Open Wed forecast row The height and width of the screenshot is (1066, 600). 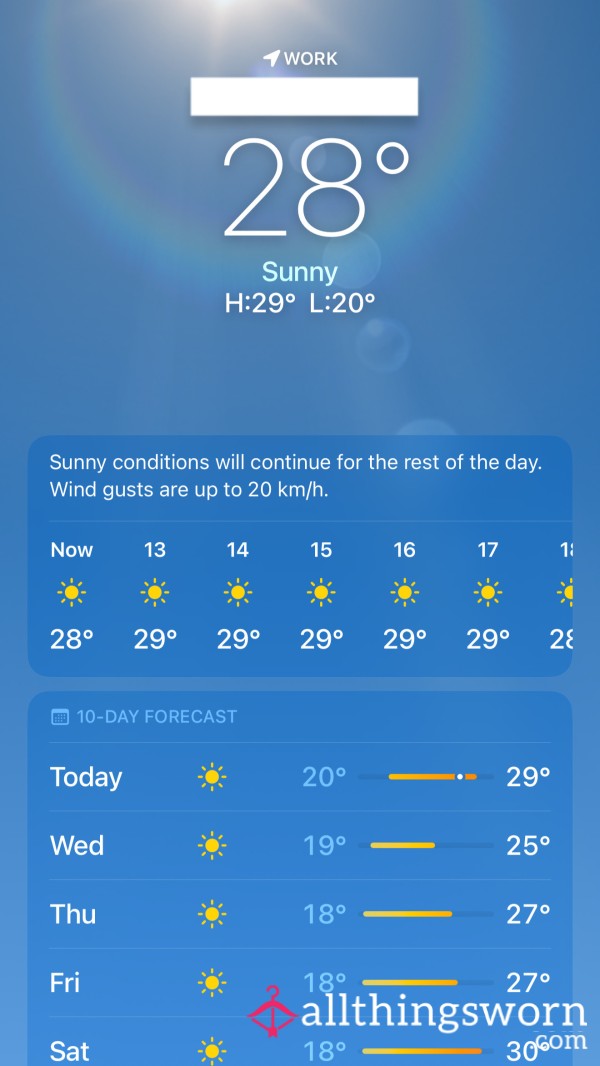pos(300,845)
